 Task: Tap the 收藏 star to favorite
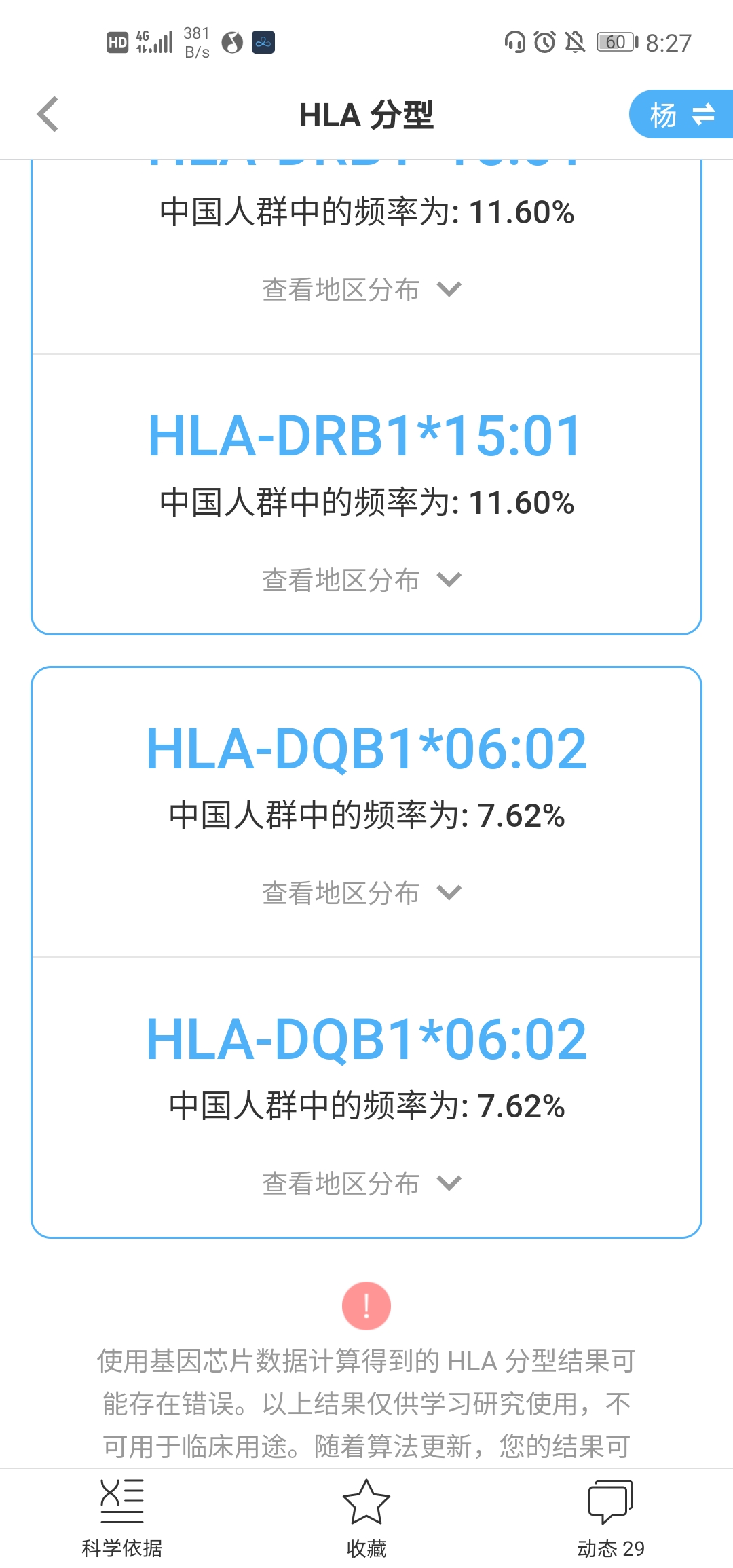coord(366,1518)
